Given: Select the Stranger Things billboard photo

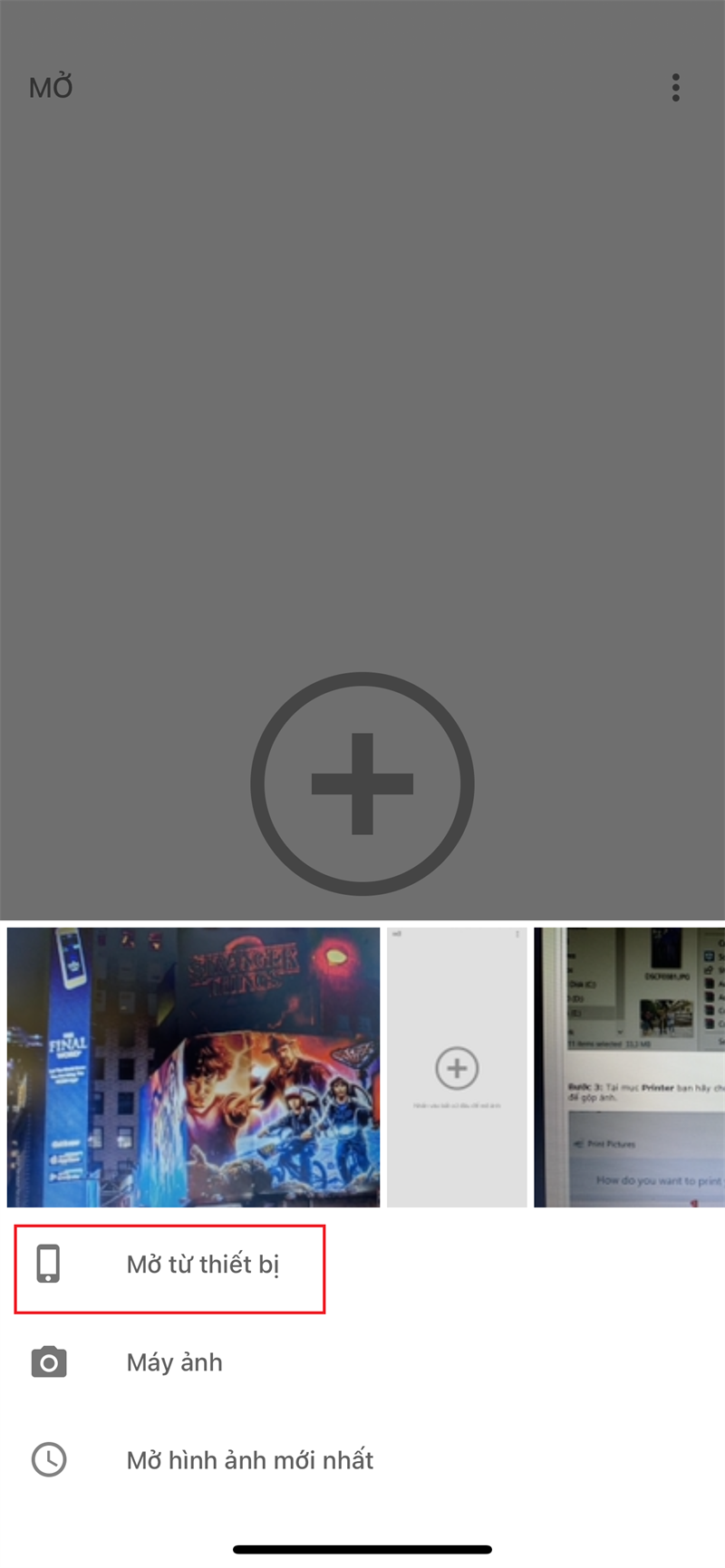Looking at the screenshot, I should click(x=193, y=1067).
